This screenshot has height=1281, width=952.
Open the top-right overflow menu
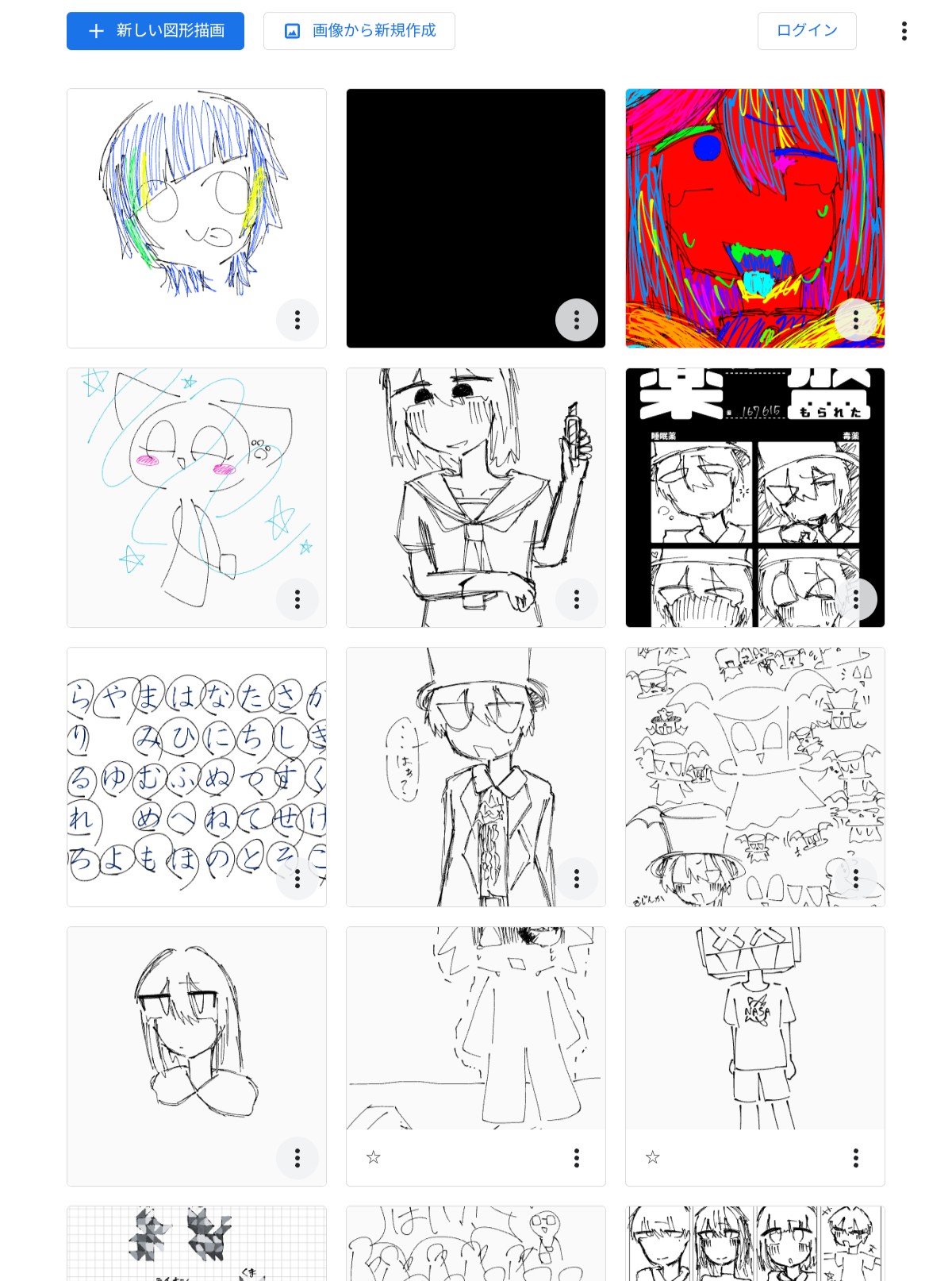click(x=904, y=31)
